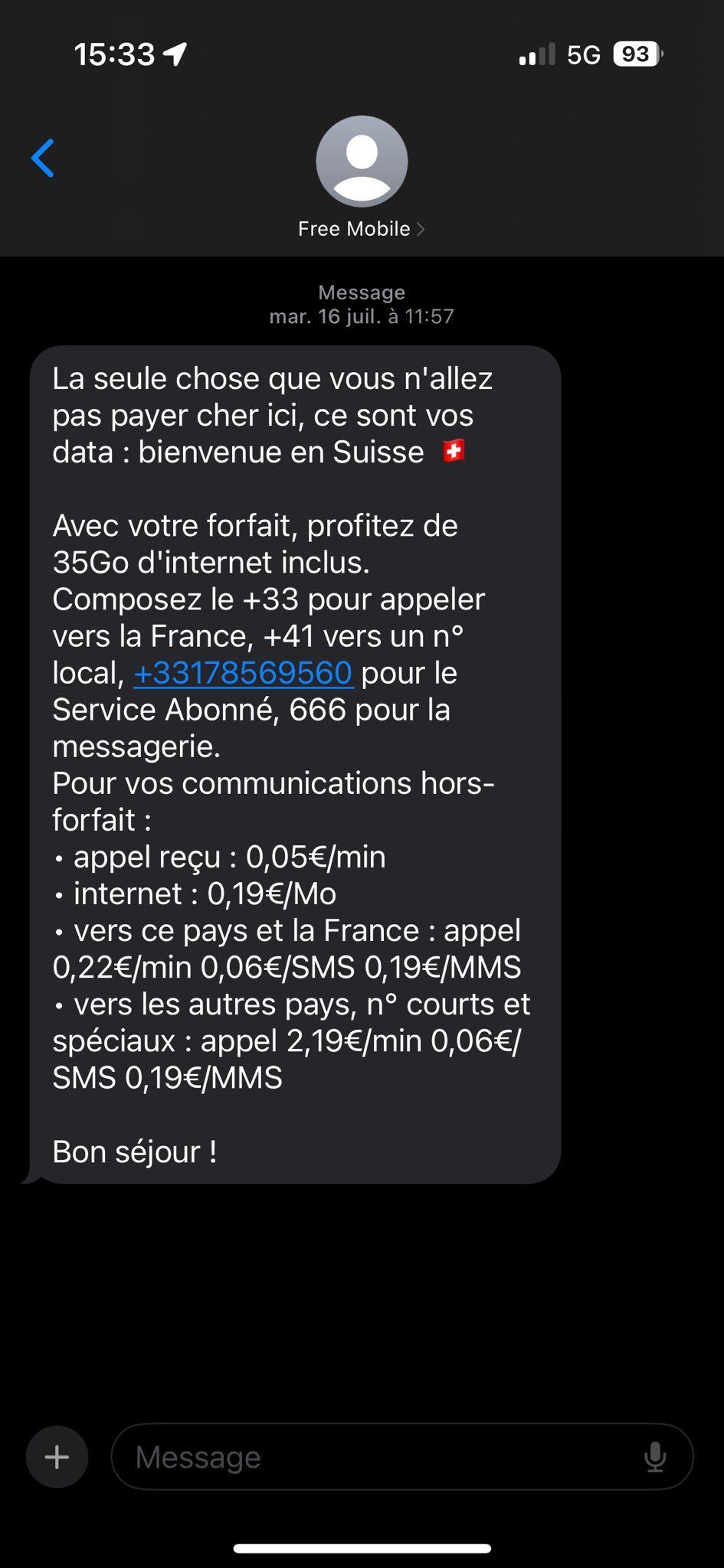
Task: Open the plus attachments menu
Action: (57, 1456)
